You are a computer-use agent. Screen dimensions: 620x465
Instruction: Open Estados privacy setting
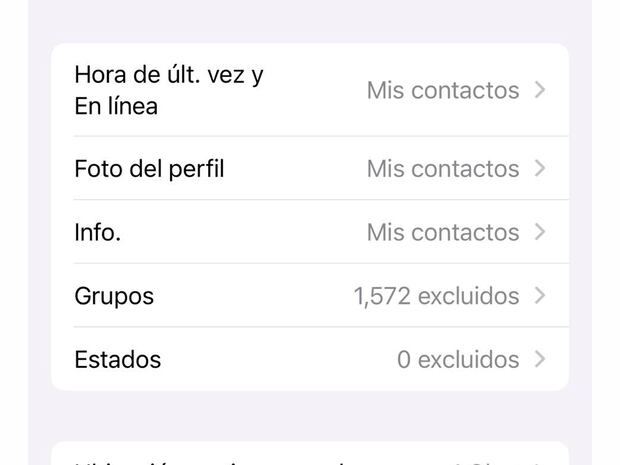pyautogui.click(x=310, y=359)
